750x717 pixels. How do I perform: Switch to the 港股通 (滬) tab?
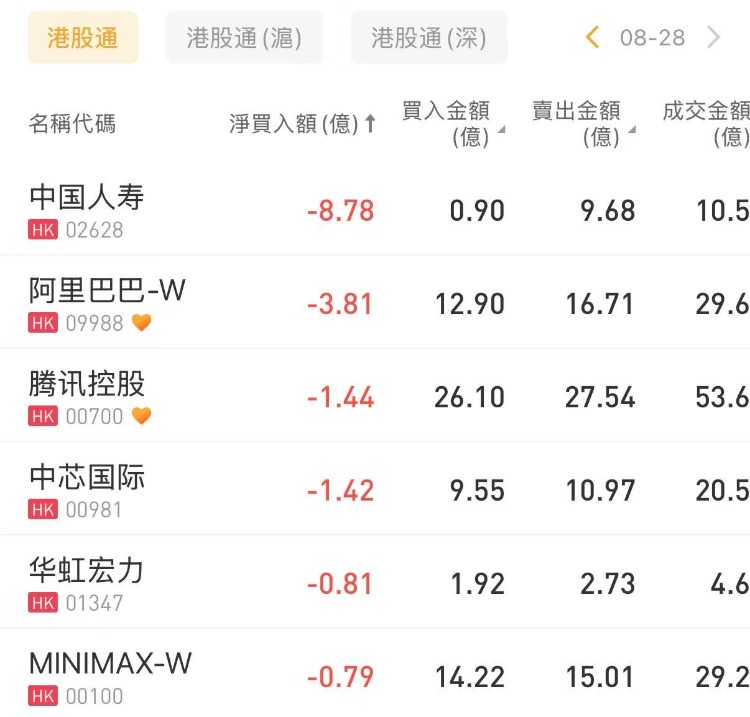coord(244,38)
